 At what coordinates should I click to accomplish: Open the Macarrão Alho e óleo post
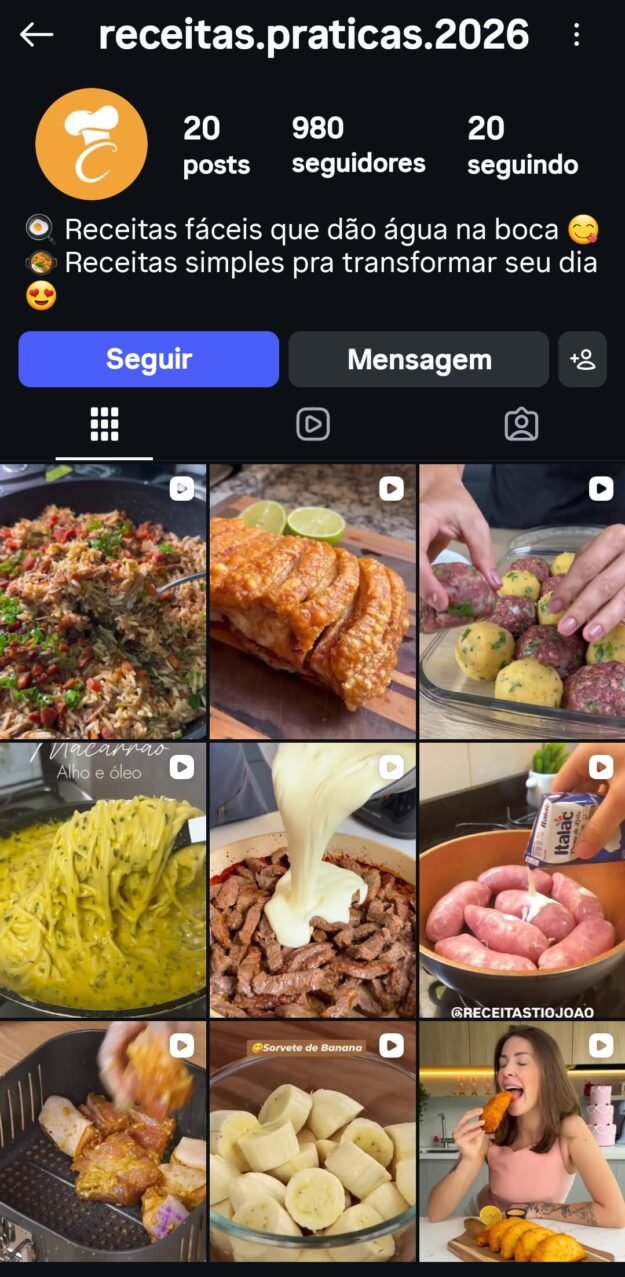103,880
